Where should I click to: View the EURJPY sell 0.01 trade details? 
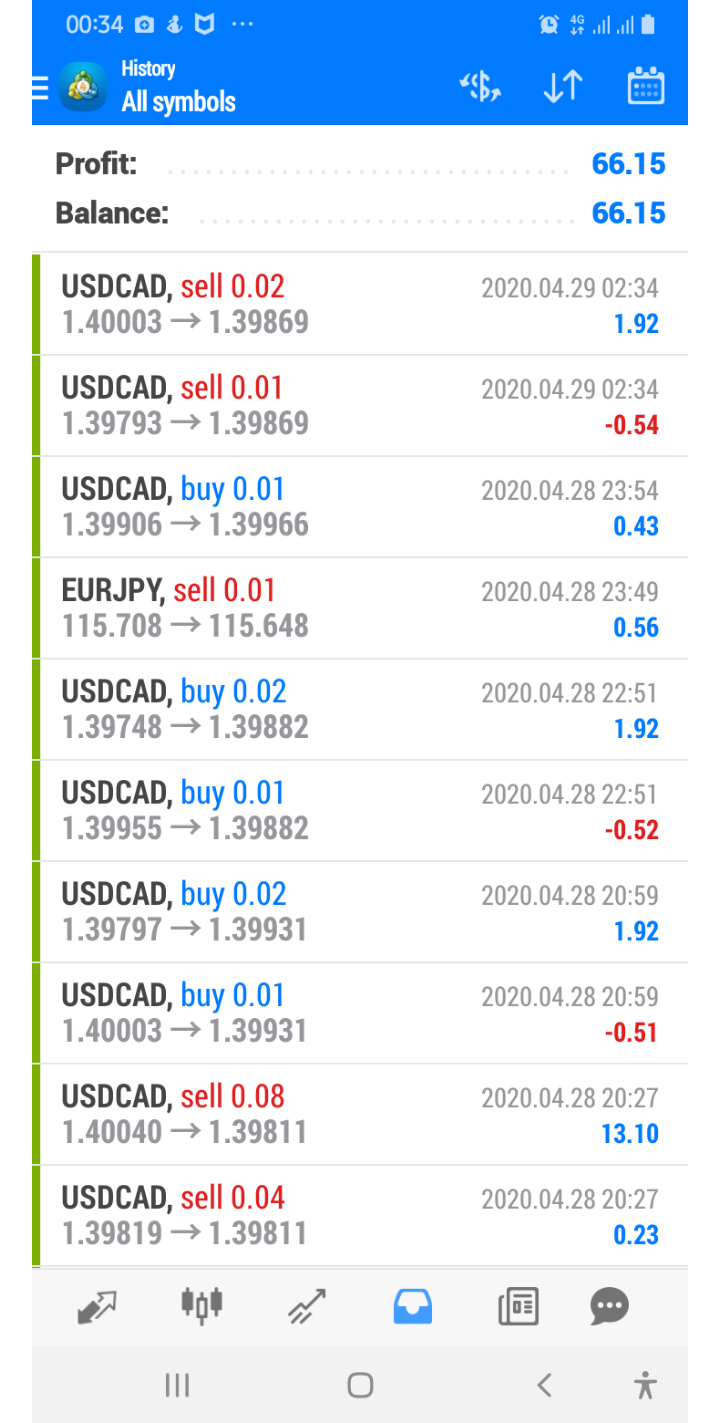[360, 608]
